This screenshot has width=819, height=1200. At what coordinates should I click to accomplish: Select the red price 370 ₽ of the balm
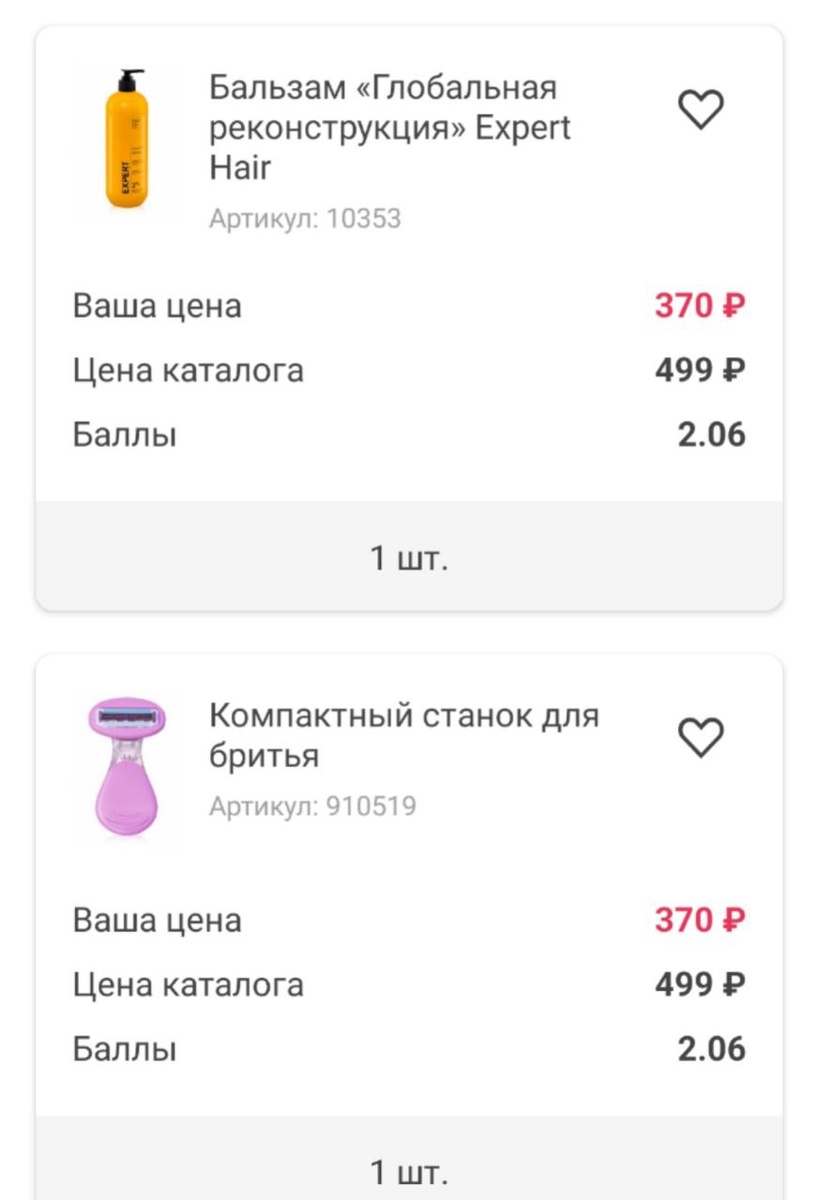point(700,307)
